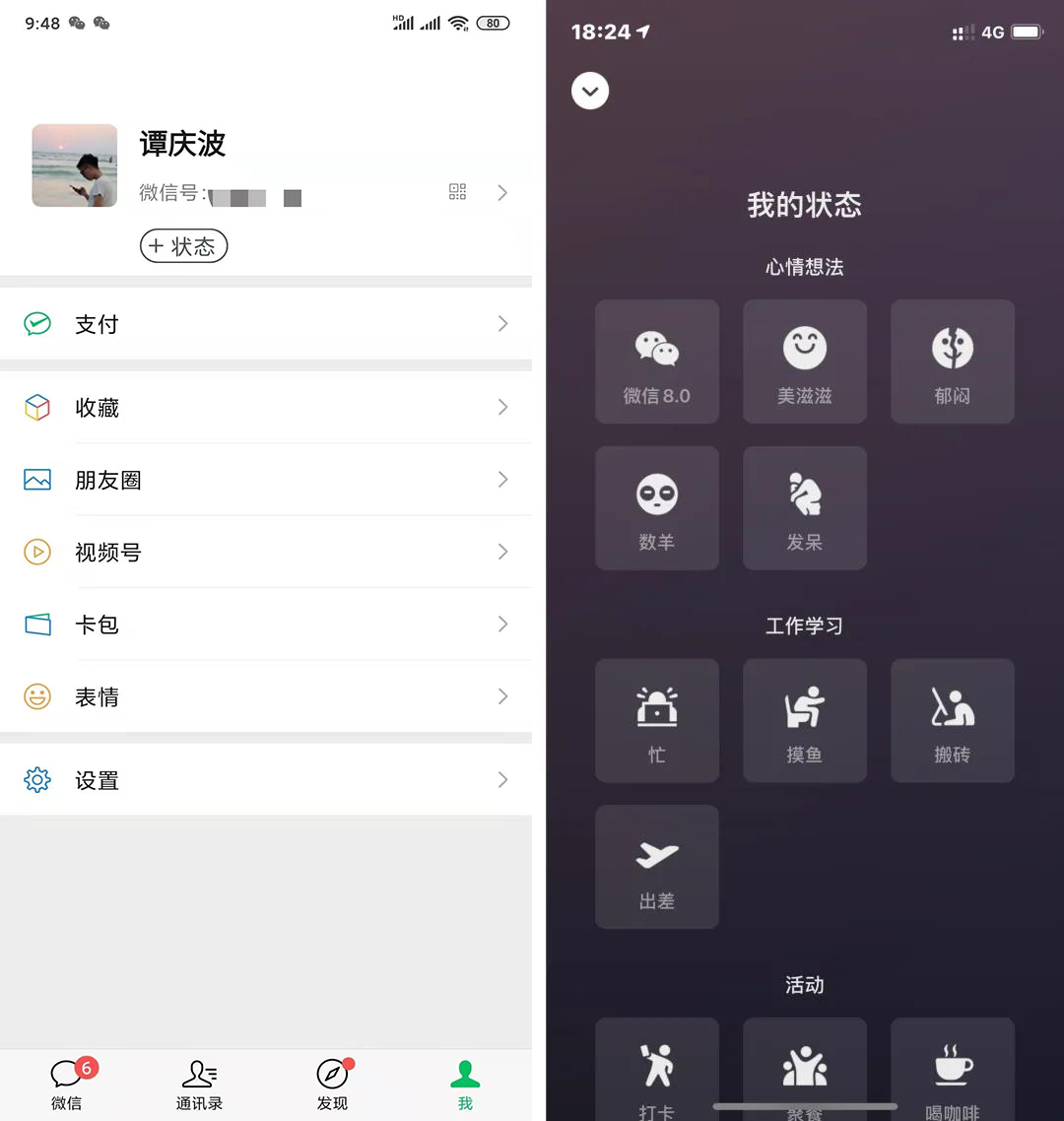
Task: Collapse the 我的状态 panel with the down arrow
Action: 590,92
